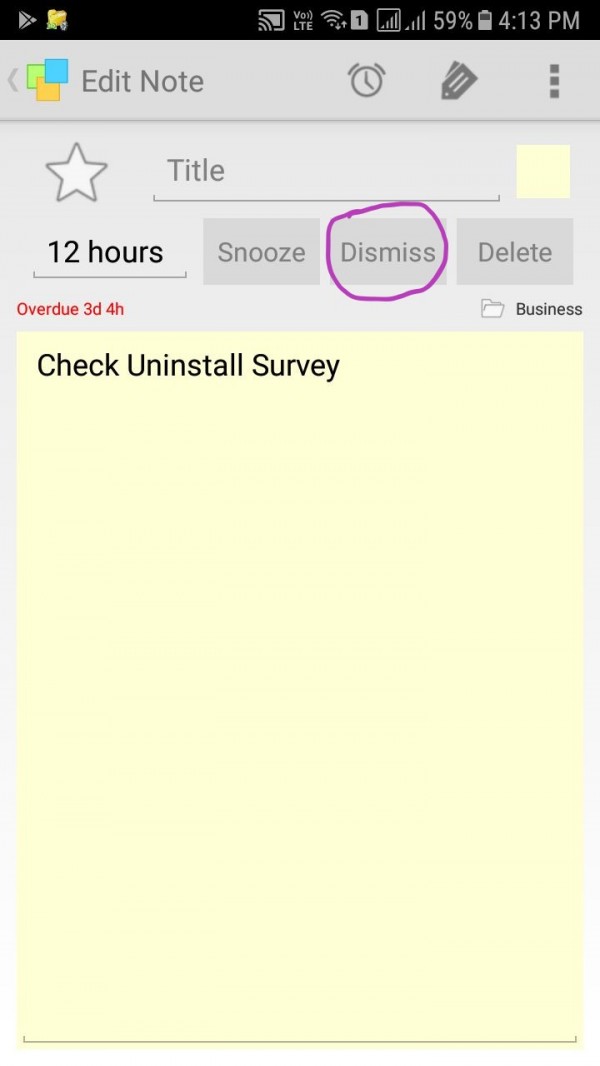Tap the pencil edit icon
The height and width of the screenshot is (1066, 600).
[x=459, y=81]
